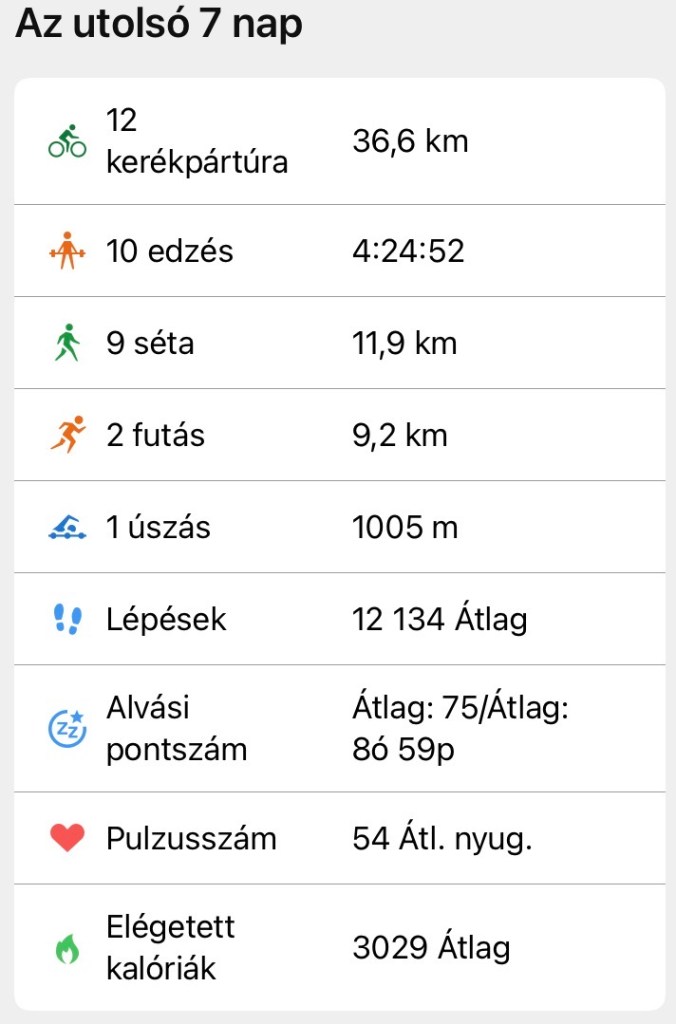Screen dimensions: 676x1024
Task: View Alvási pontszám sleep score details
Action: tap(338, 728)
